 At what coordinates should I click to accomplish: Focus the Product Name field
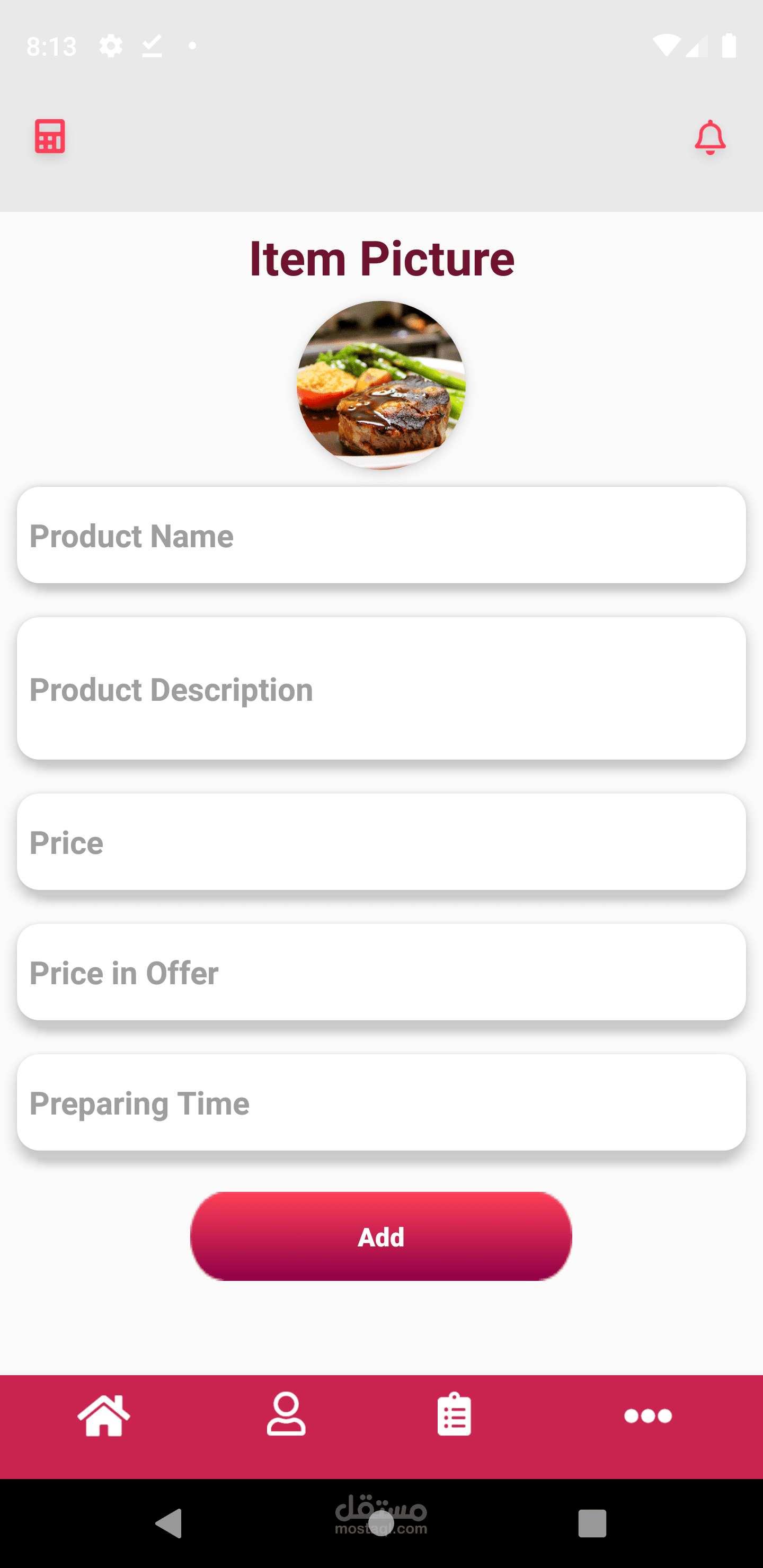pyautogui.click(x=381, y=536)
